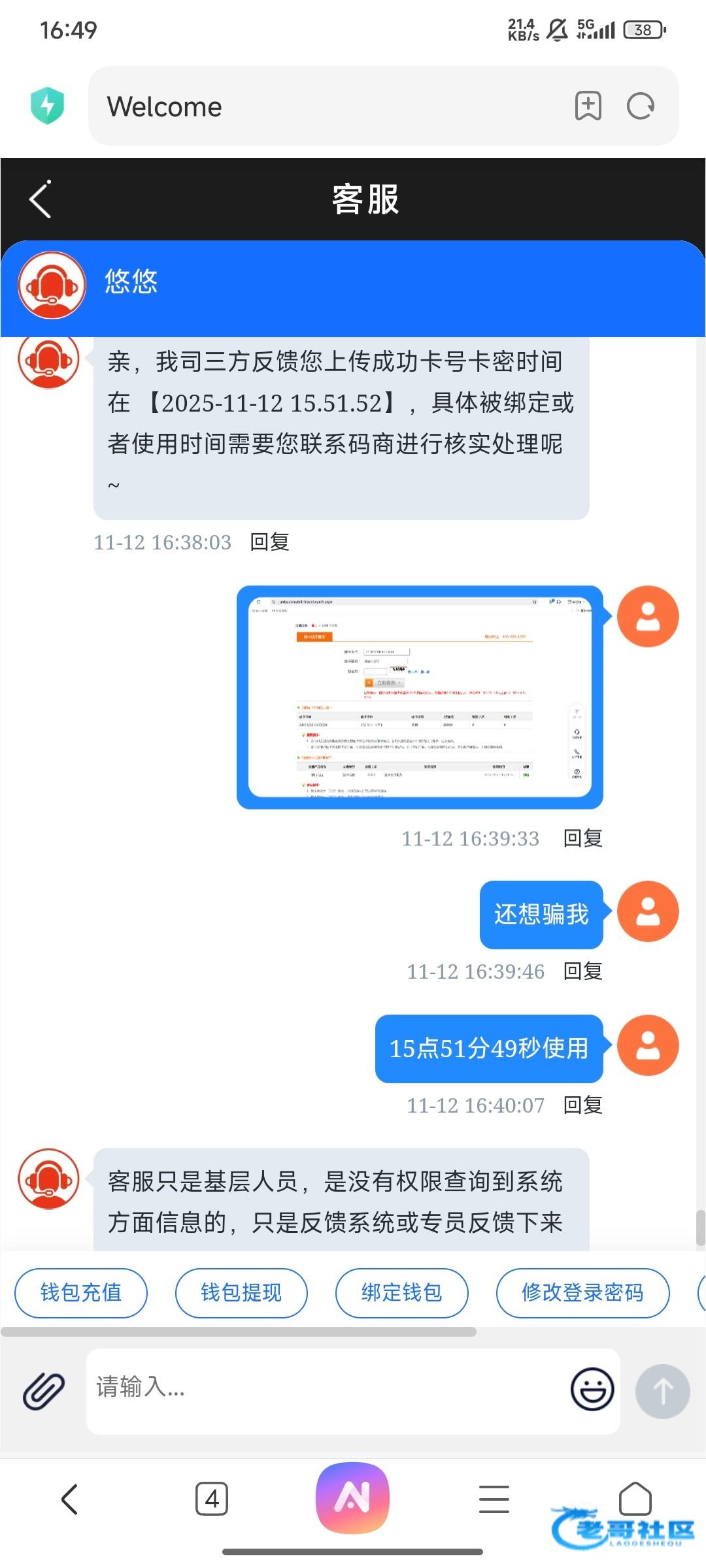Open the browser security shield icon
This screenshot has height=1568, width=706.
tap(47, 105)
